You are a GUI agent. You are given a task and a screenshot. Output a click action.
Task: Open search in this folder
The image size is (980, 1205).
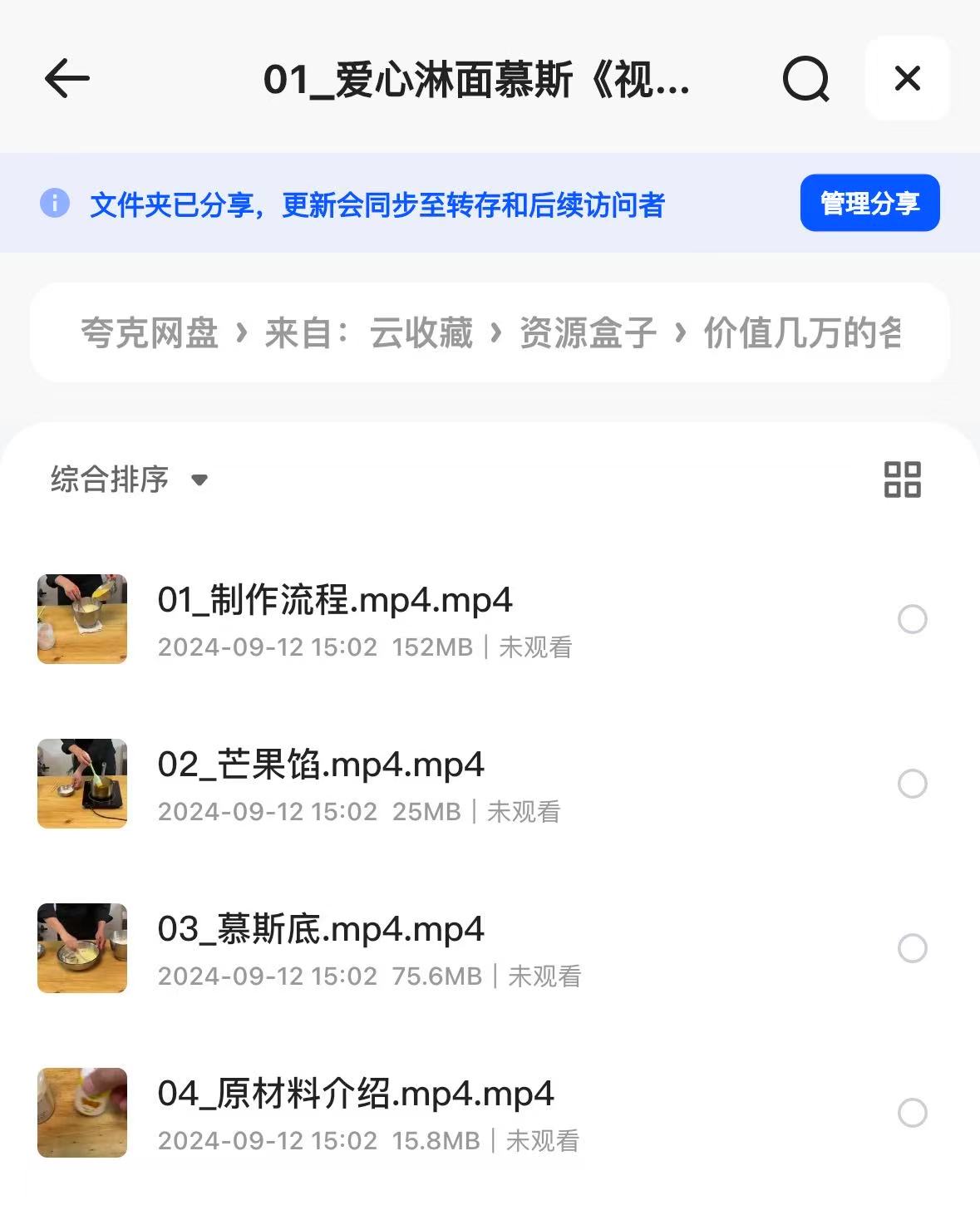pyautogui.click(x=805, y=79)
